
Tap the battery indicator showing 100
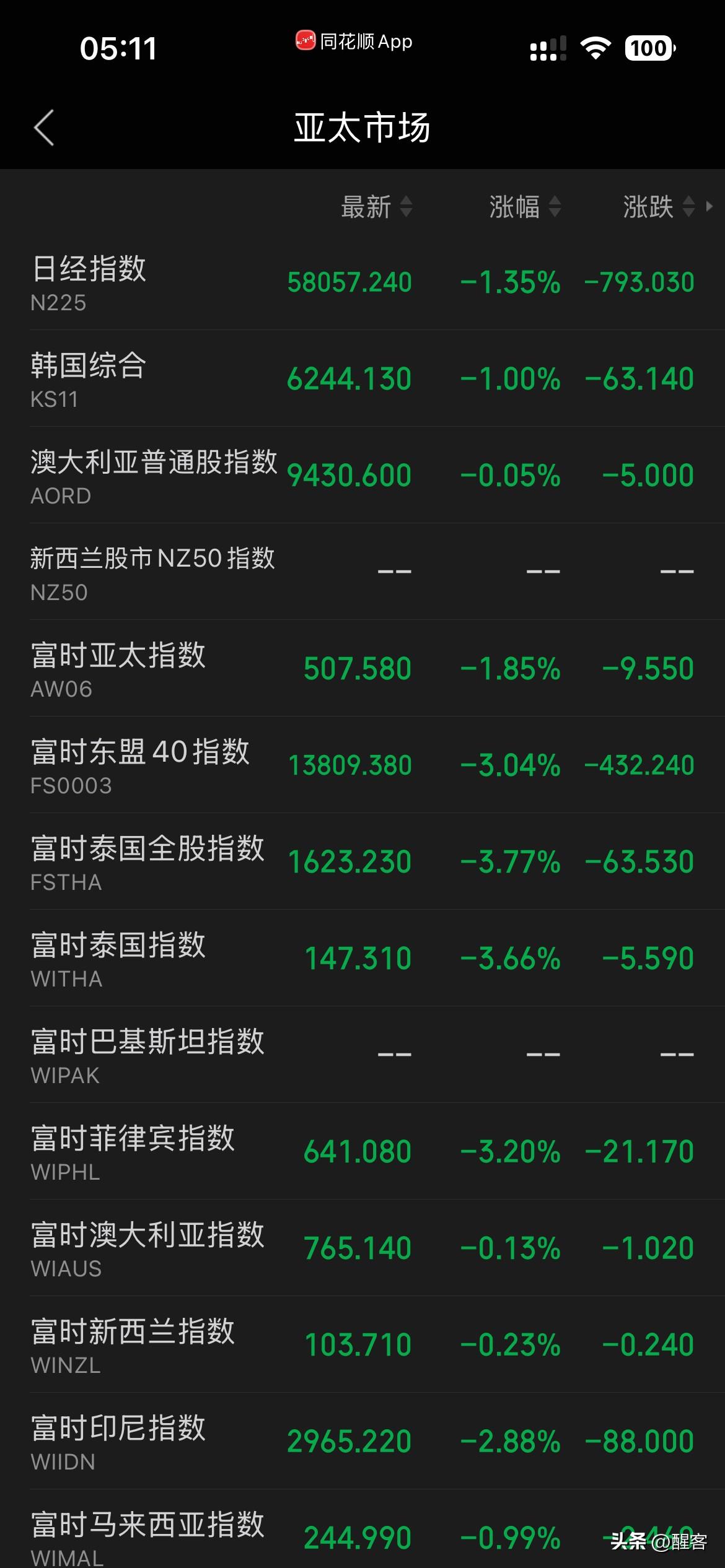[647, 46]
